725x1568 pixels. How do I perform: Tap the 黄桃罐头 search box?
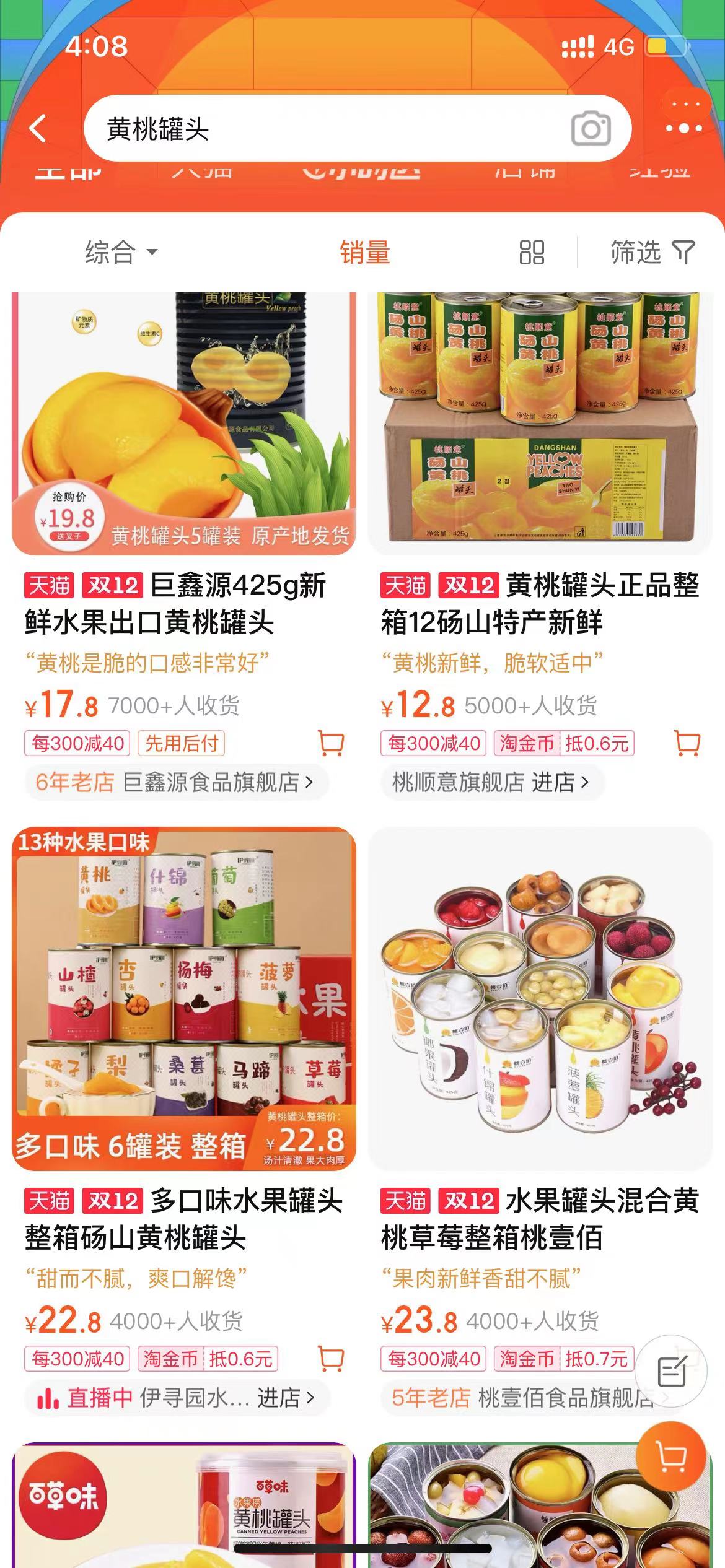pos(322,129)
